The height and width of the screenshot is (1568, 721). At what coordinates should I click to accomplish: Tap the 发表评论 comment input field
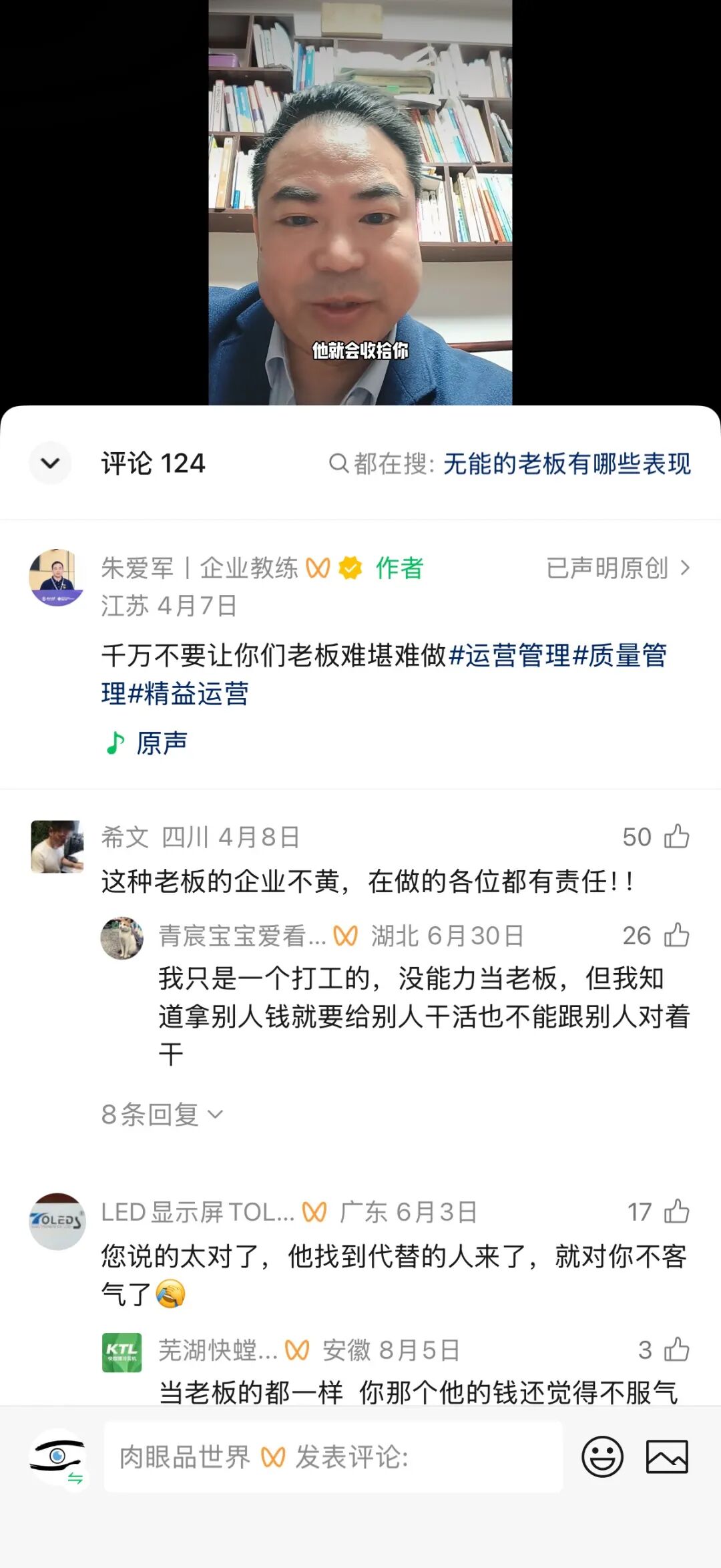tap(333, 1456)
